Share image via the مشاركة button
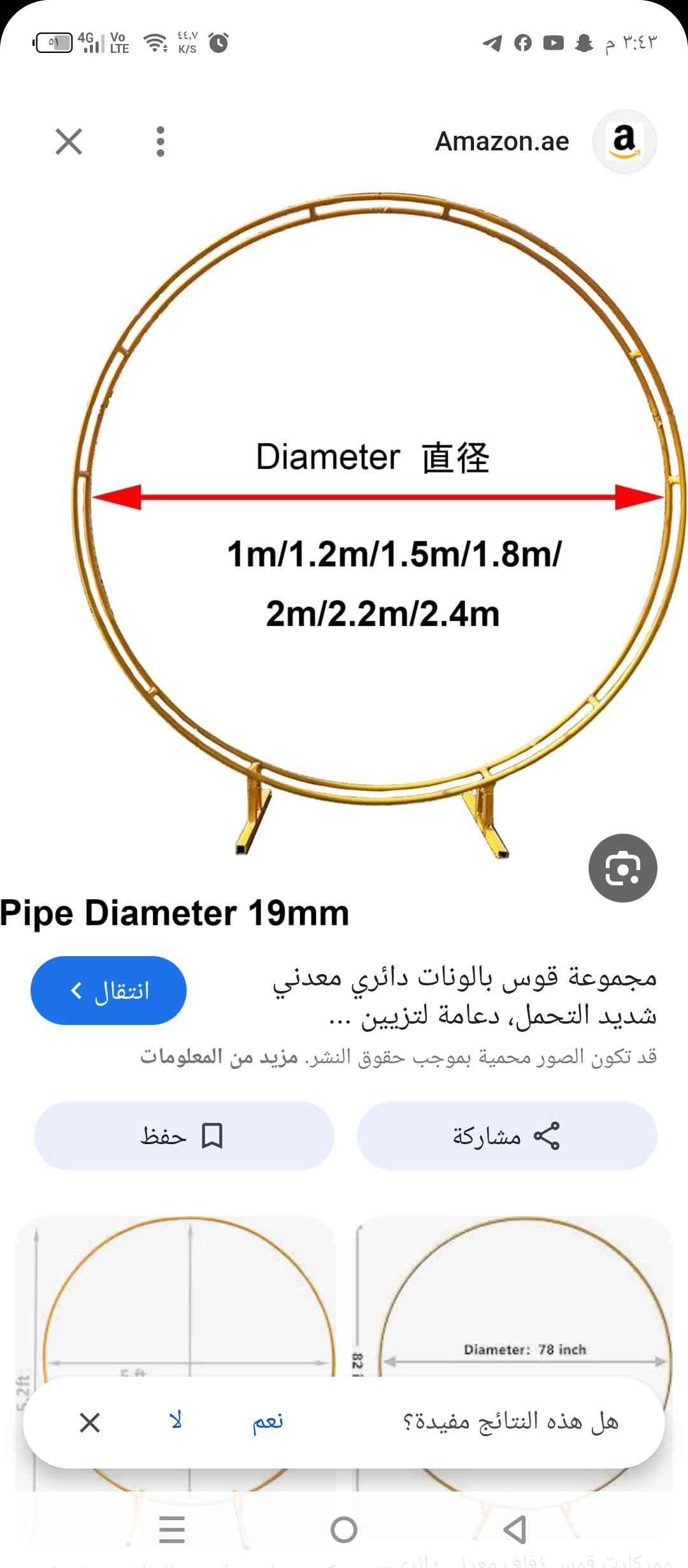This screenshot has height=1568, width=688. 507,1136
